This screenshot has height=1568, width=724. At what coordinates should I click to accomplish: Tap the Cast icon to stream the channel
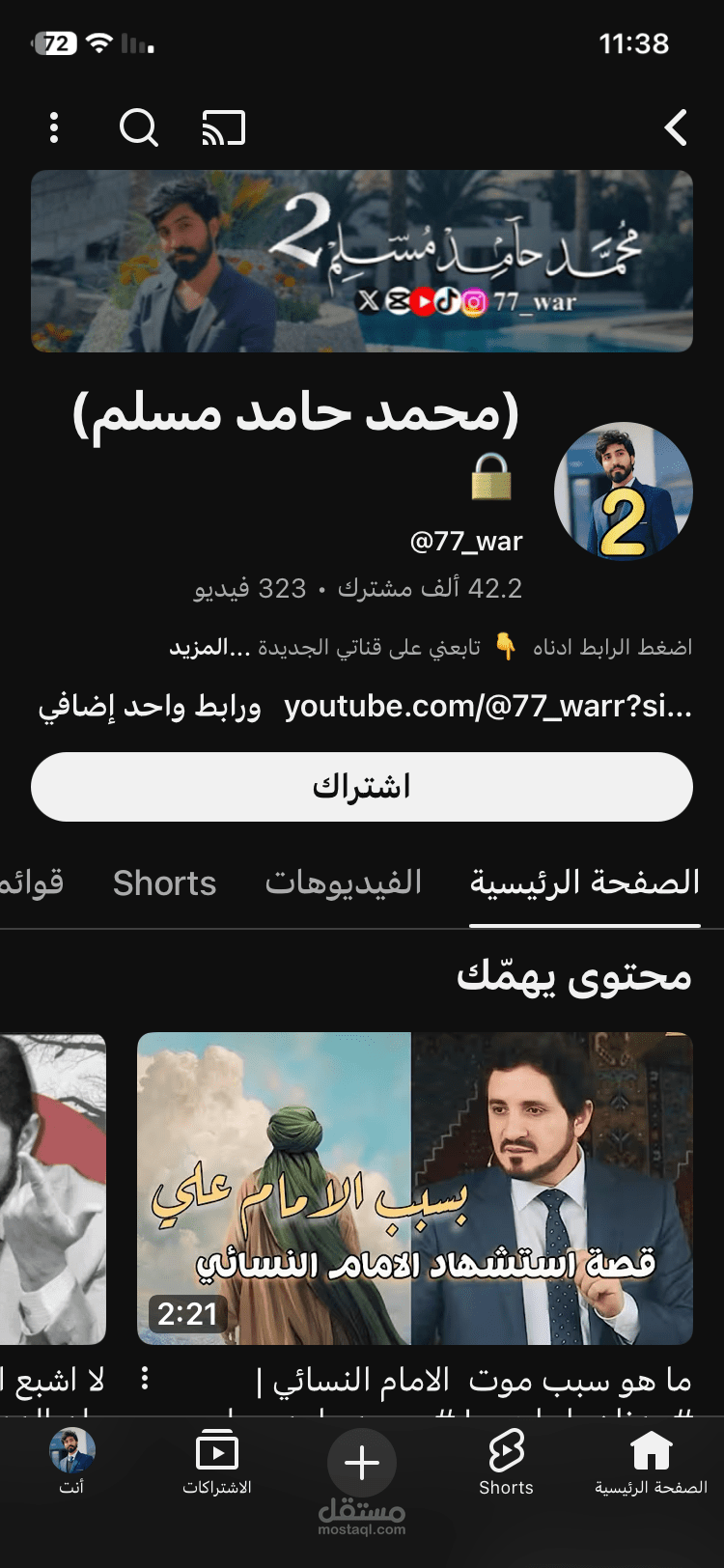(222, 128)
